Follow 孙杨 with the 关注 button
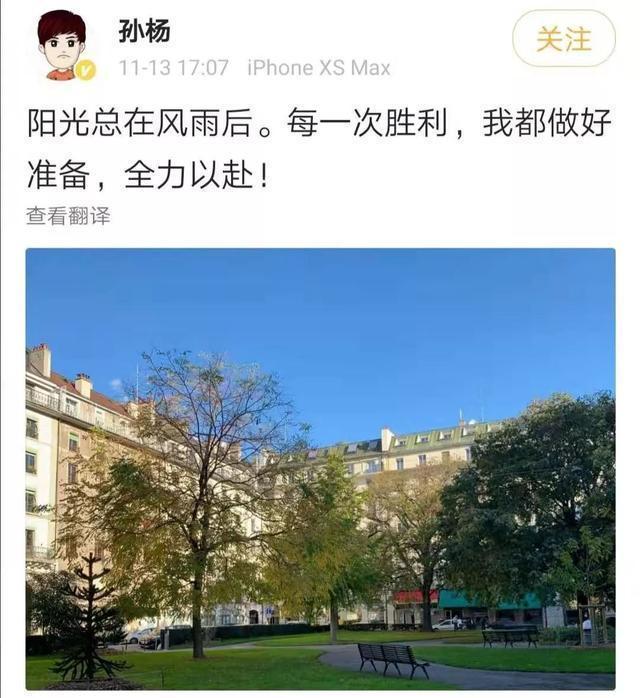The width and height of the screenshot is (640, 698). 563,39
